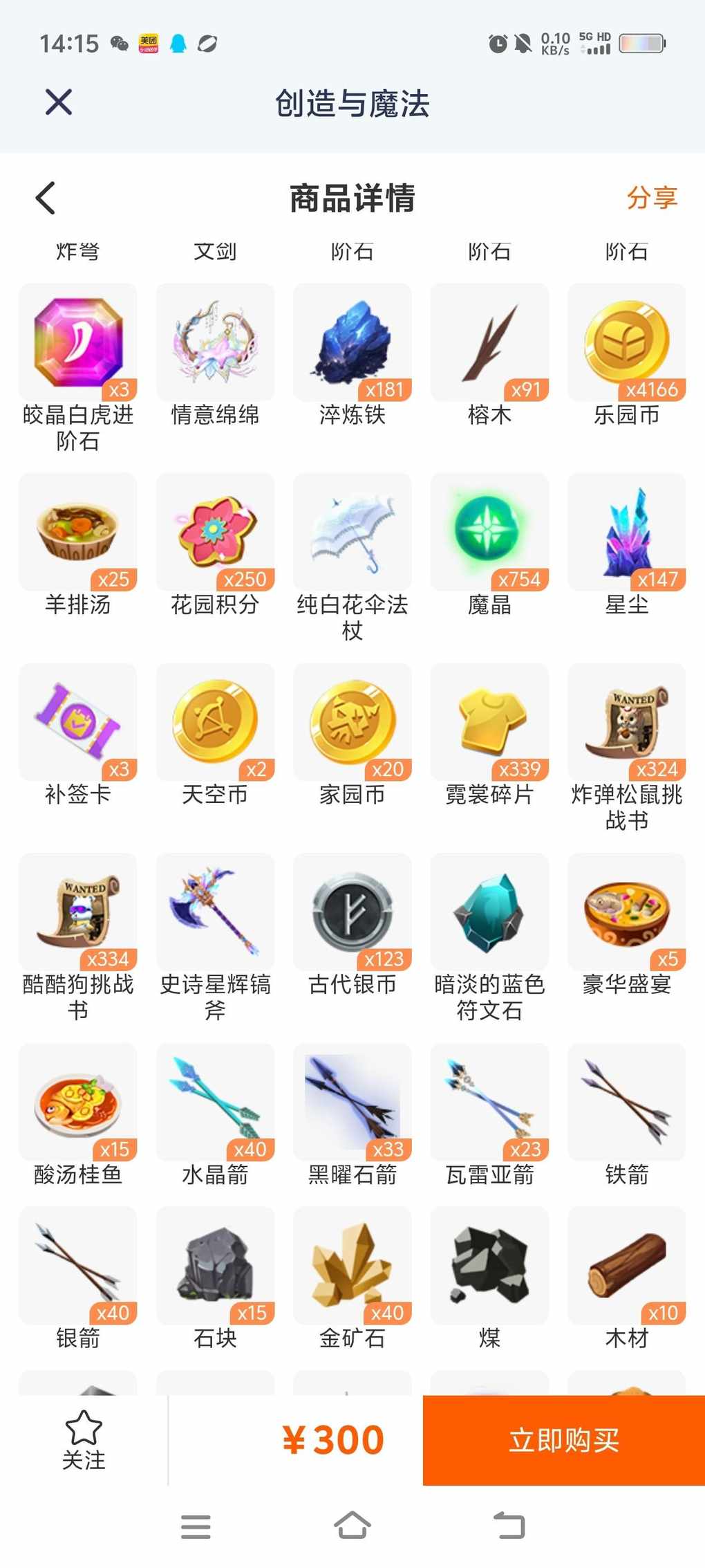Image resolution: width=705 pixels, height=1568 pixels.
Task: Tap 关注 to follow this item
Action: 84,1440
